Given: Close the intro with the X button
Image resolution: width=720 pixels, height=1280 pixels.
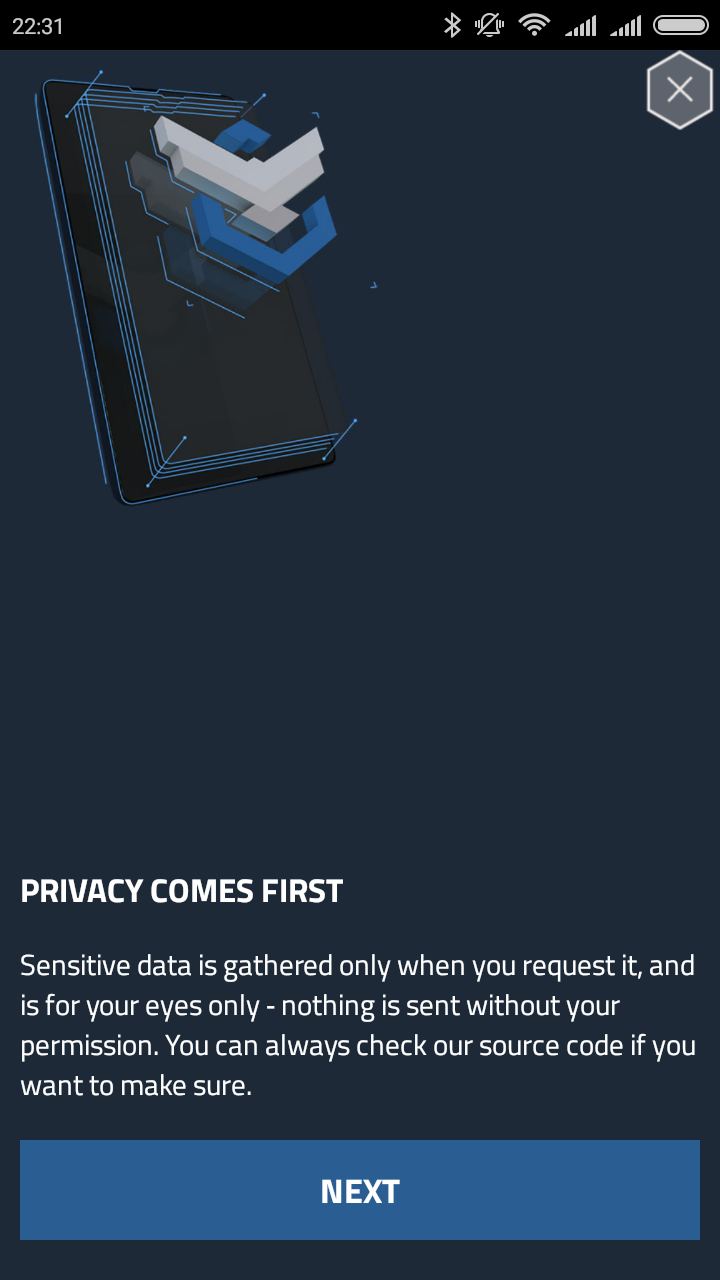Looking at the screenshot, I should [x=680, y=90].
